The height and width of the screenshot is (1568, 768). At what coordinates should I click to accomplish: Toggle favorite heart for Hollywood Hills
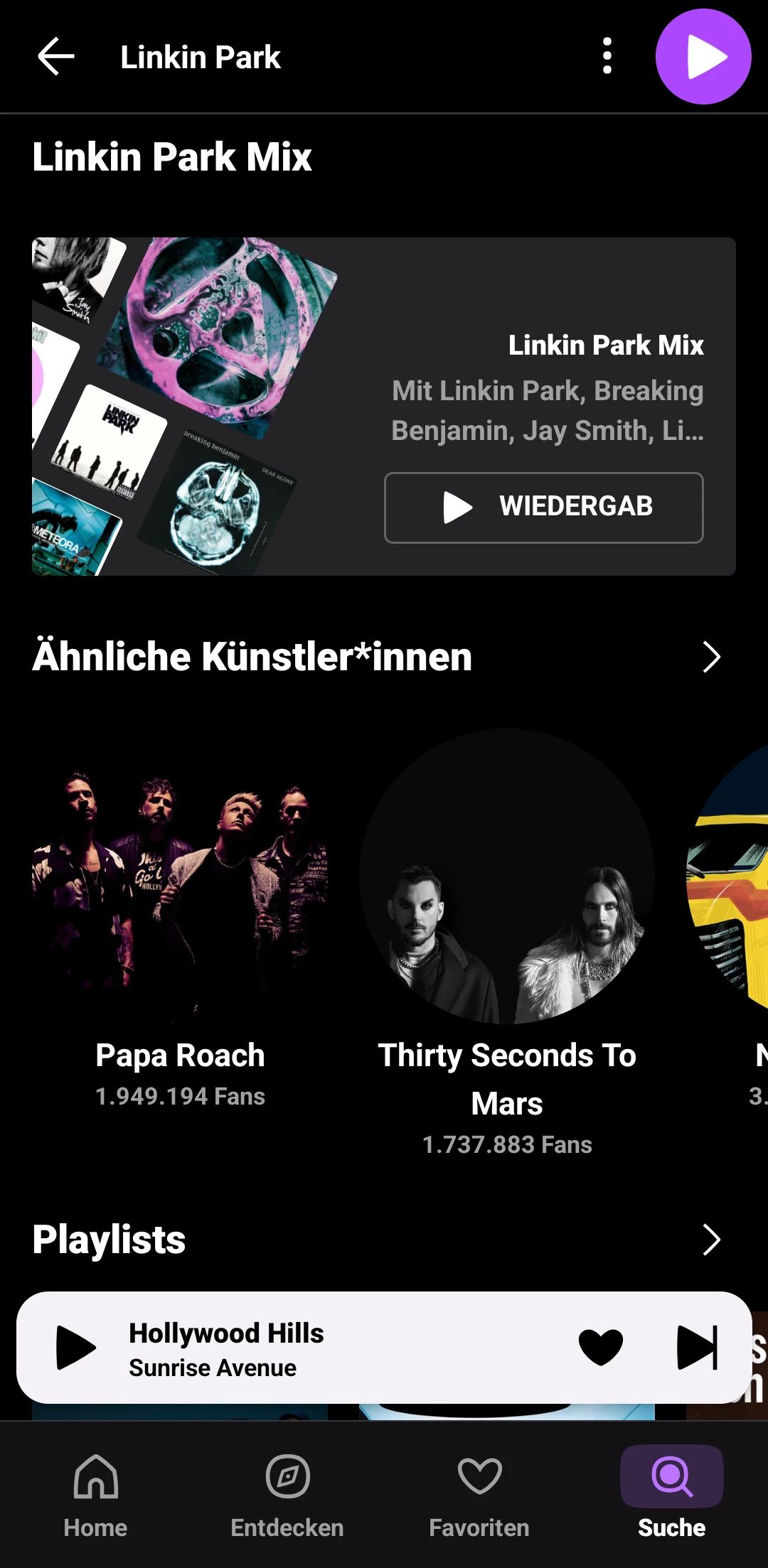601,1348
